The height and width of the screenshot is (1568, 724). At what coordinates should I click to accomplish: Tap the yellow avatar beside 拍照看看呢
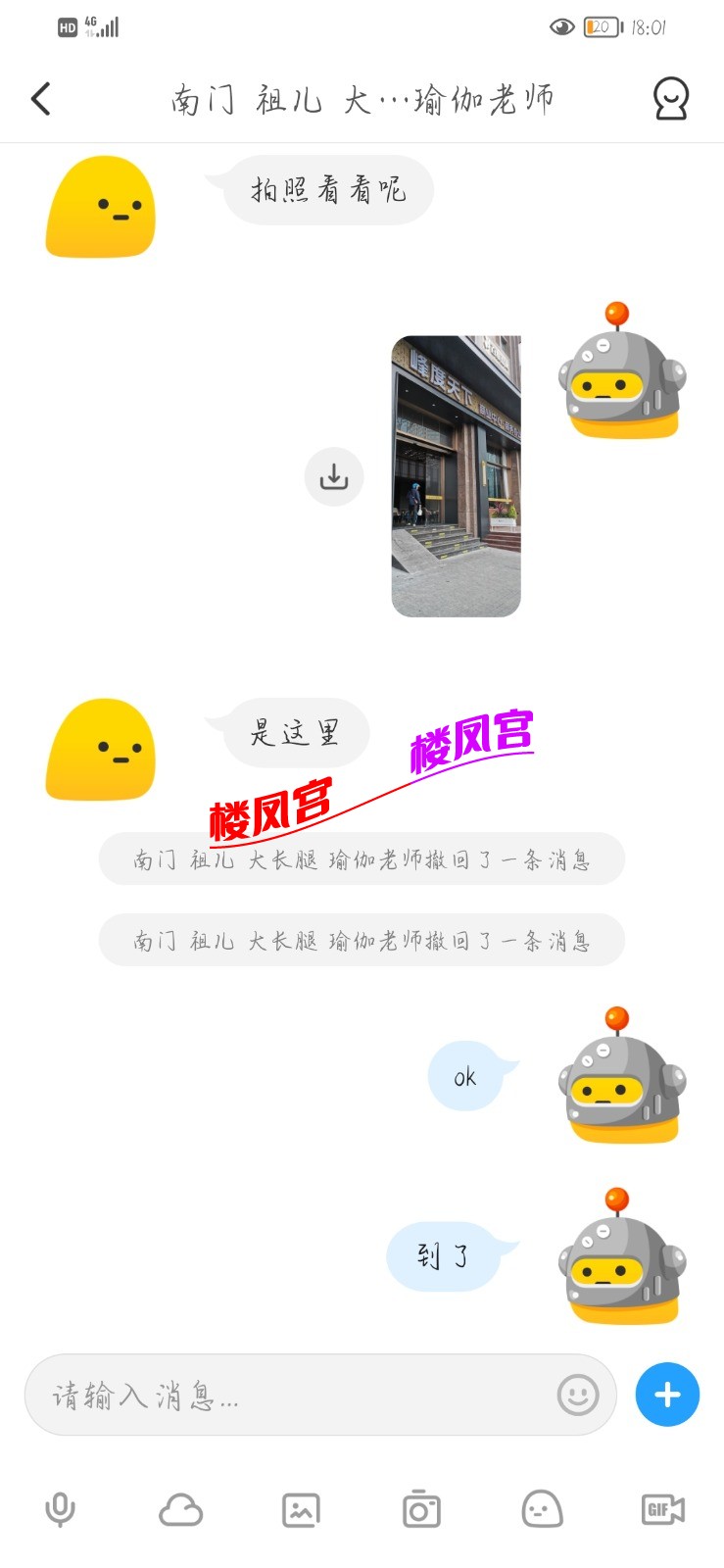[101, 208]
